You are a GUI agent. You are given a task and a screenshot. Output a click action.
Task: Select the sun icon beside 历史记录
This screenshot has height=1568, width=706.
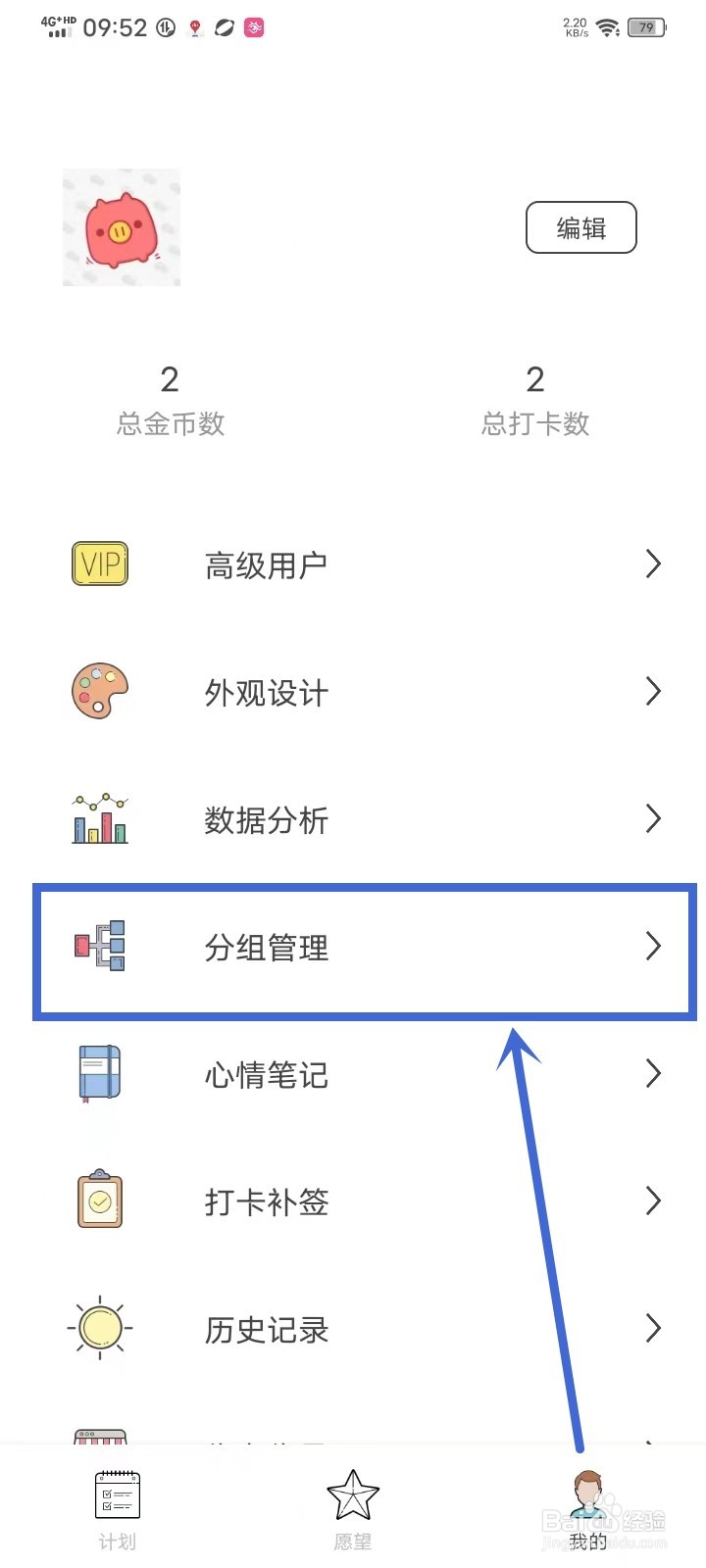click(98, 1329)
